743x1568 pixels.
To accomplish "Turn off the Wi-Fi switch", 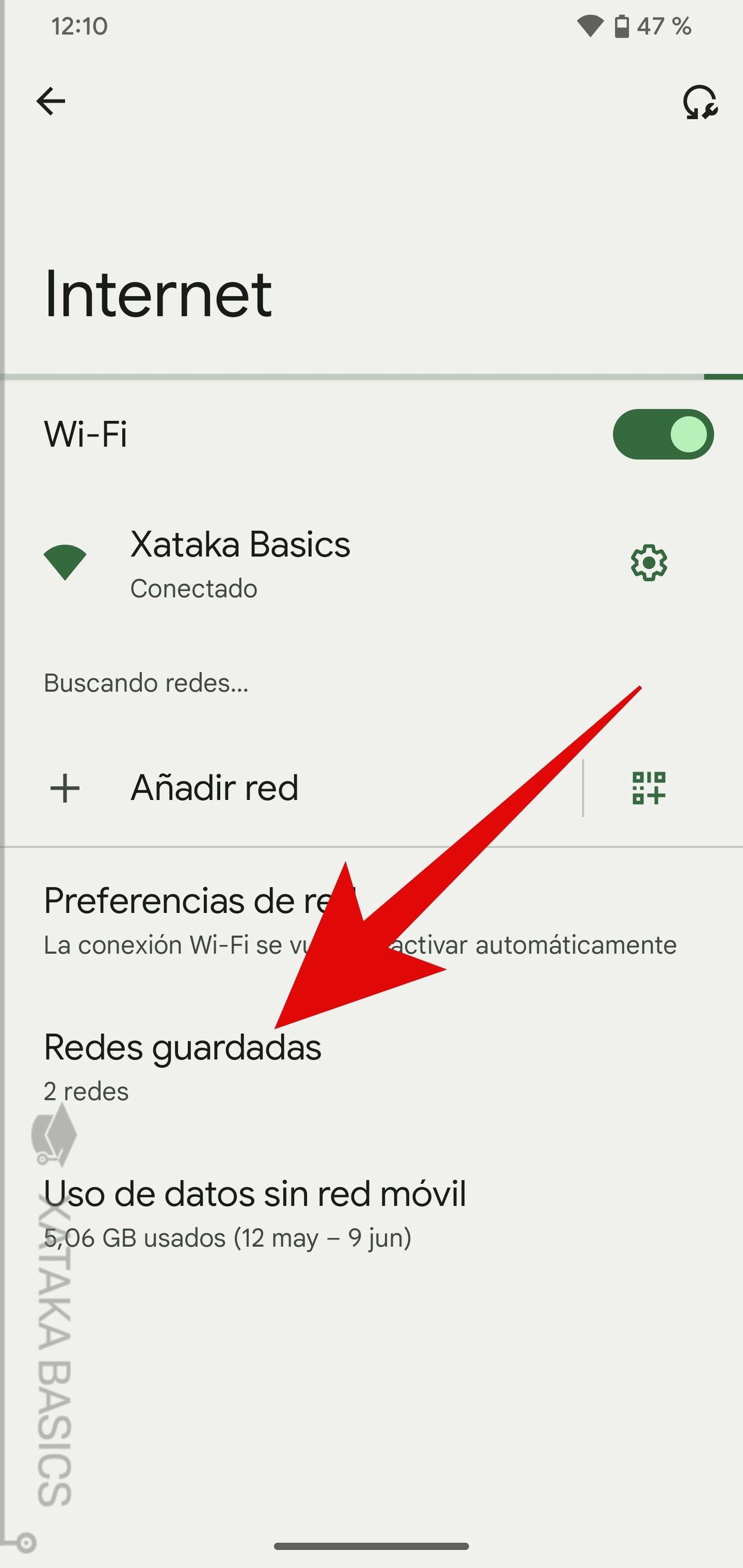I will click(663, 434).
